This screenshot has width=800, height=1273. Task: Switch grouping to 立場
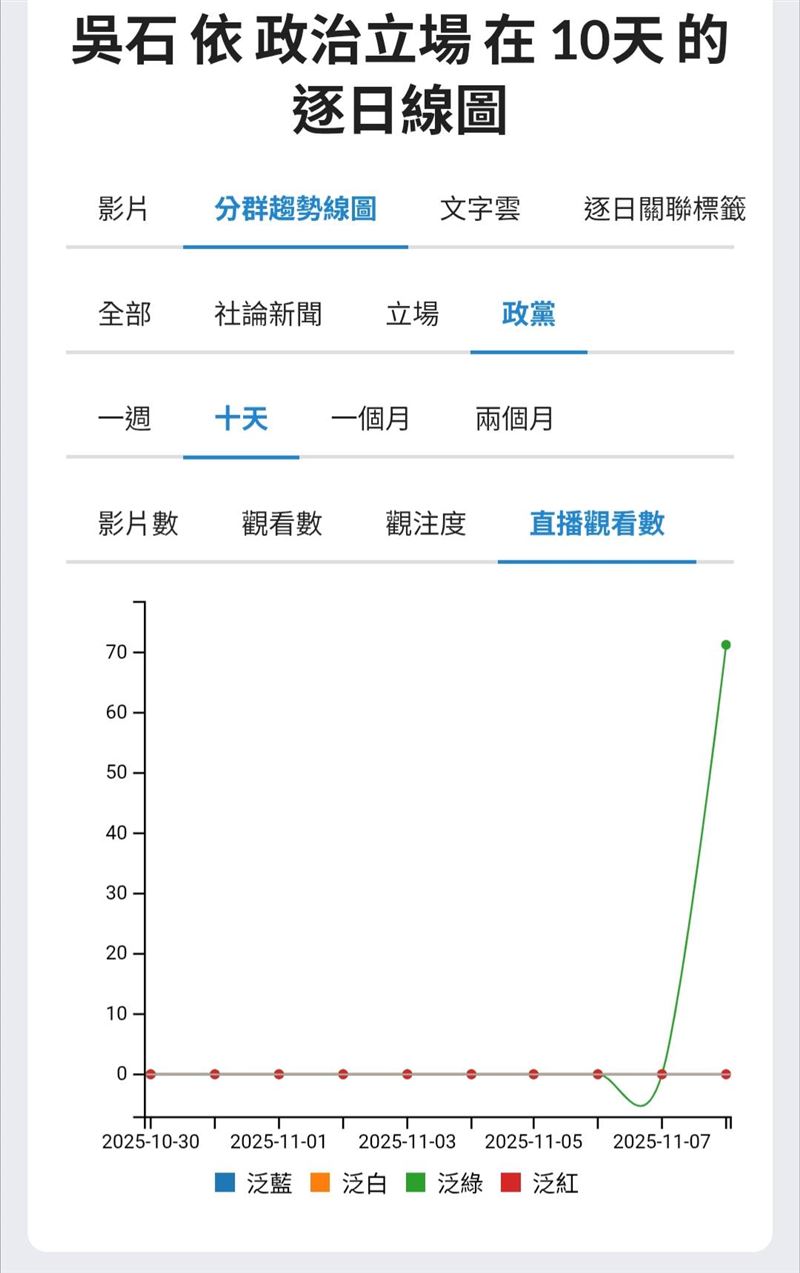click(x=416, y=314)
